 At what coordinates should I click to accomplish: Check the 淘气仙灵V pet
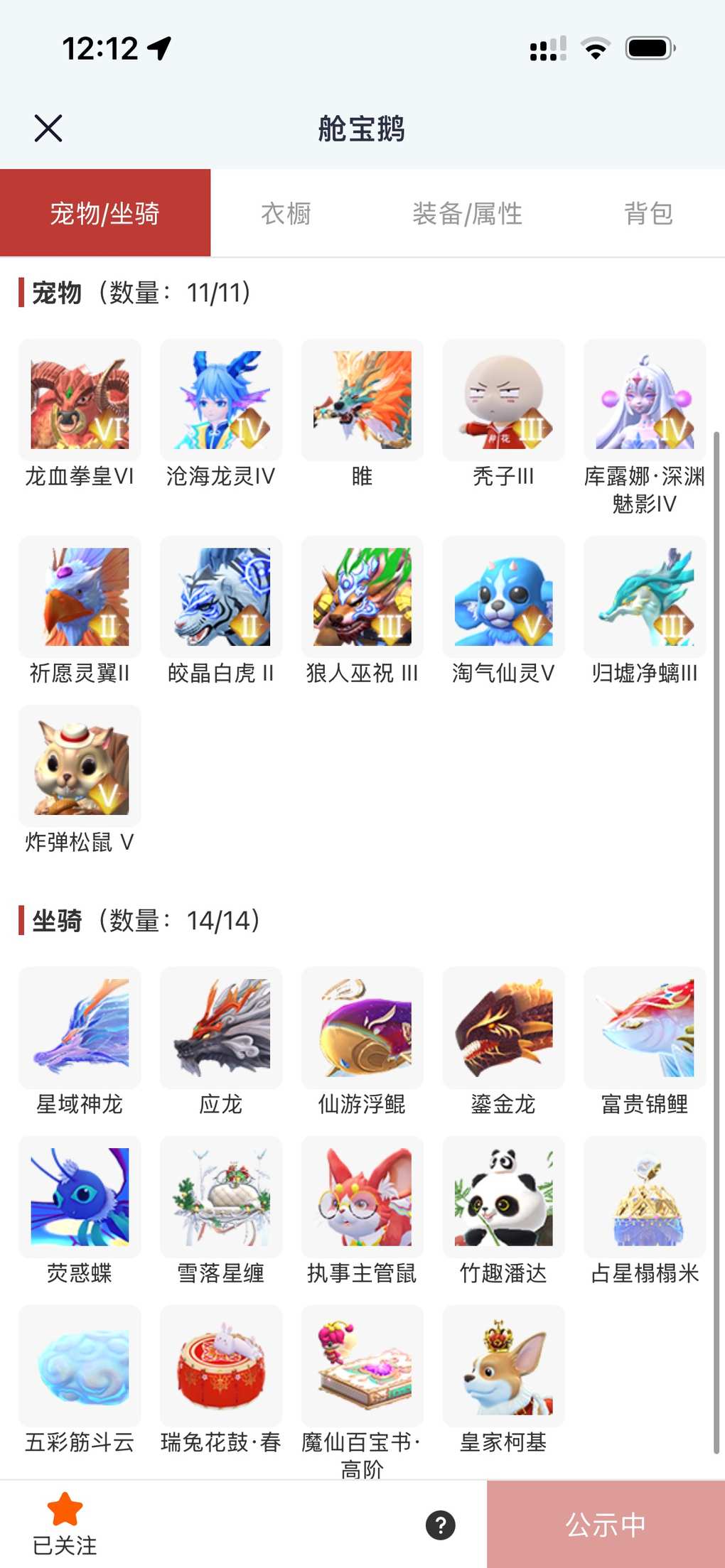(503, 597)
